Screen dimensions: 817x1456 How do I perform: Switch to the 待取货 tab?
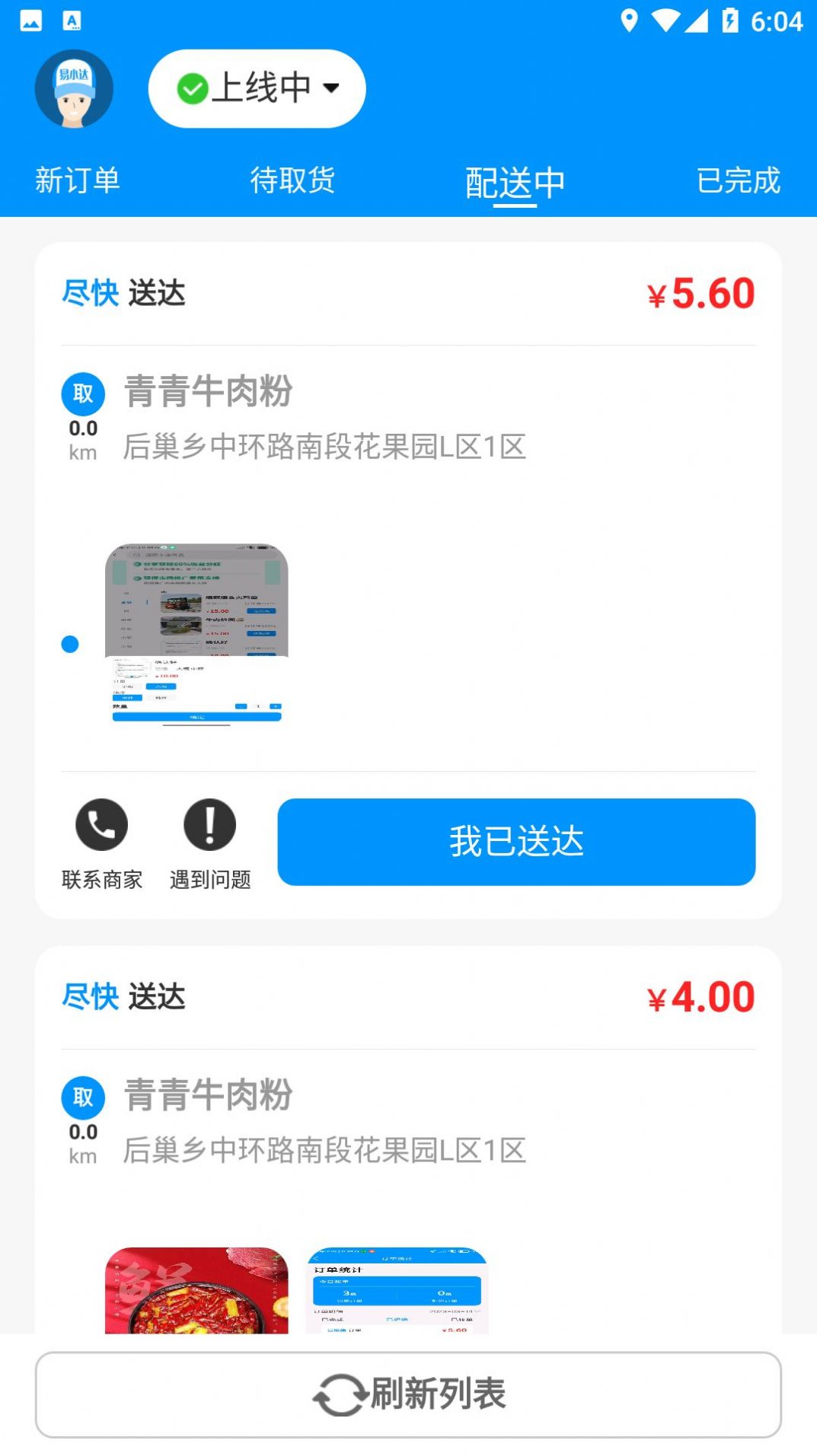293,181
